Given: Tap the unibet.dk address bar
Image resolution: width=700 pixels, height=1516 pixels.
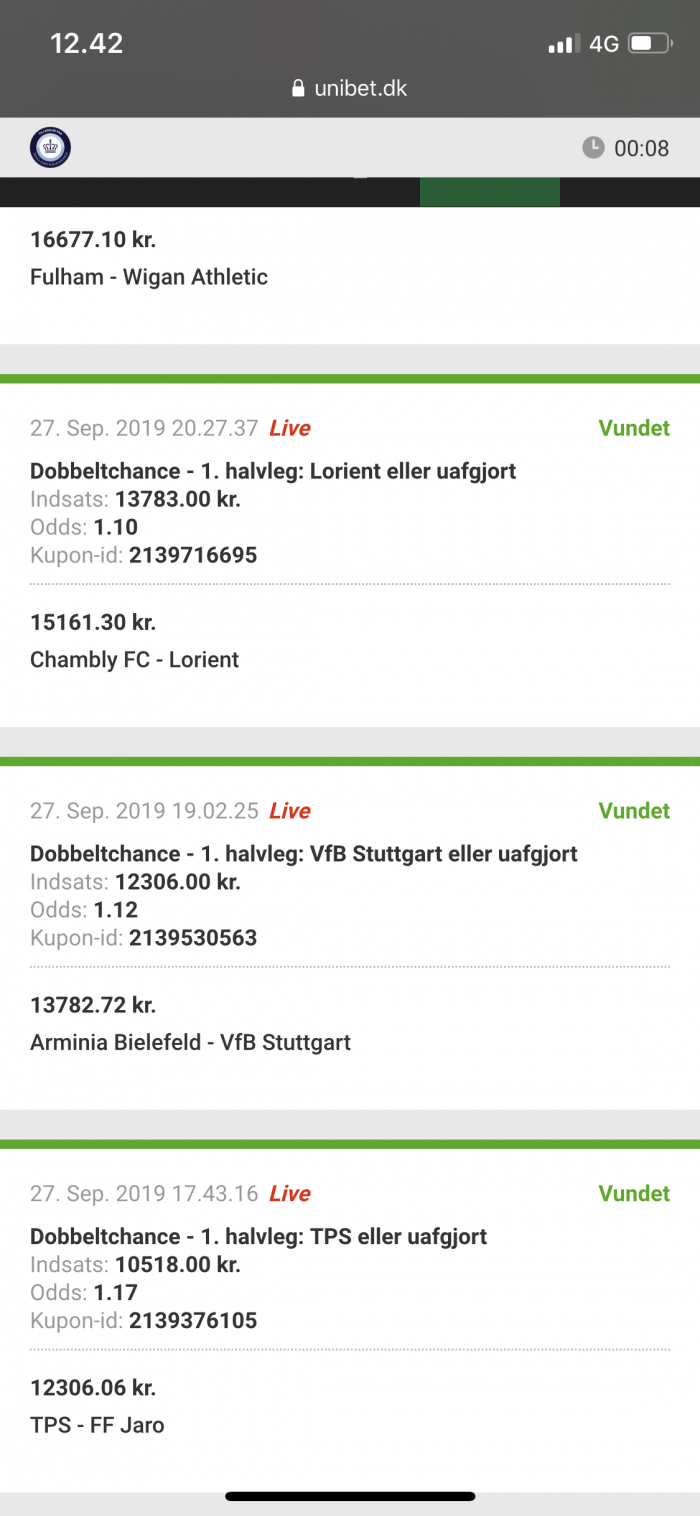Looking at the screenshot, I should click(350, 88).
